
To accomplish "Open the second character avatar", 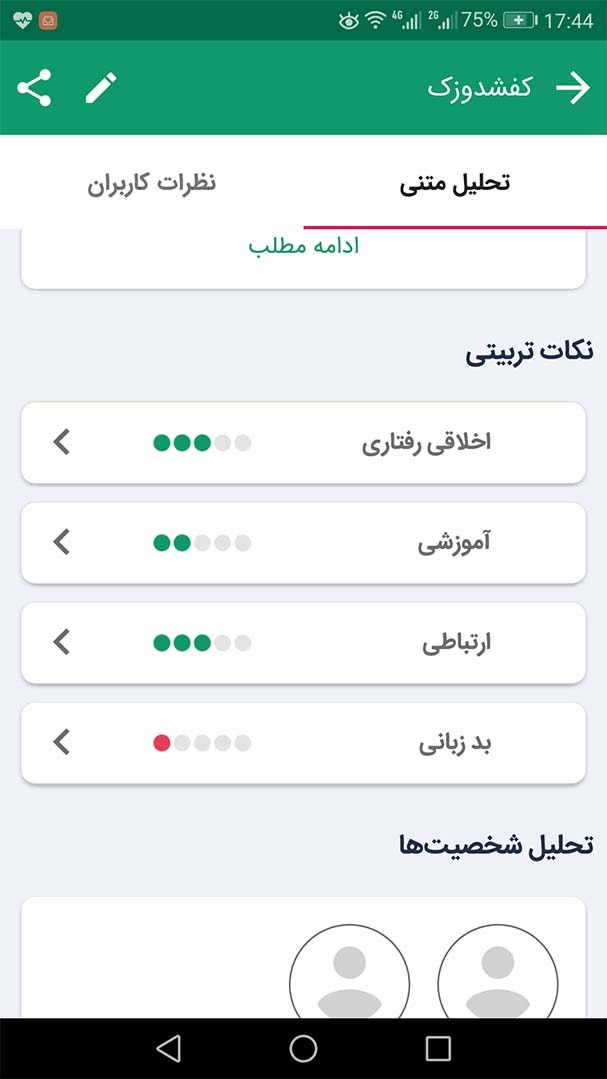I will point(349,972).
